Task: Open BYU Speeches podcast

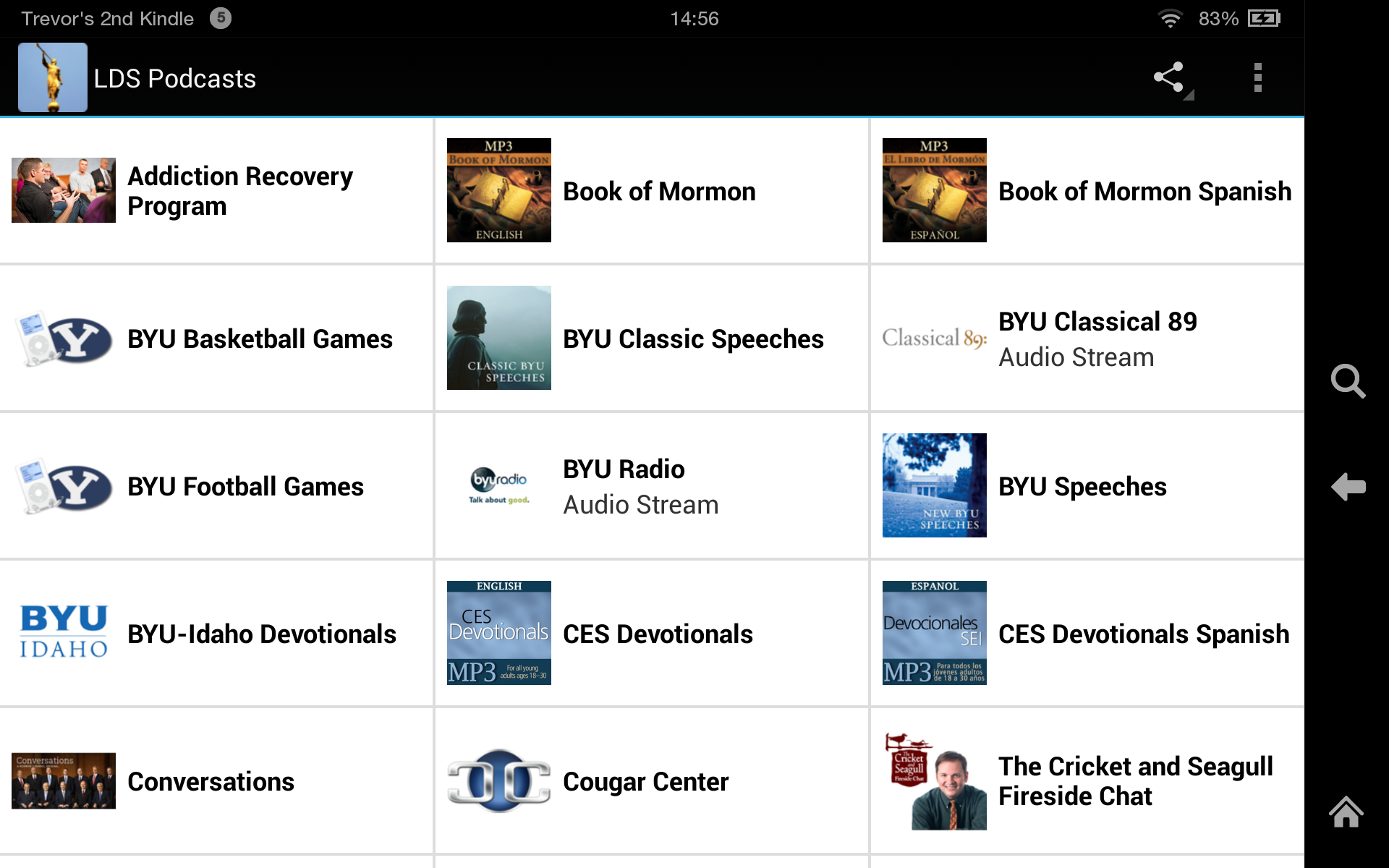Action: point(1087,486)
